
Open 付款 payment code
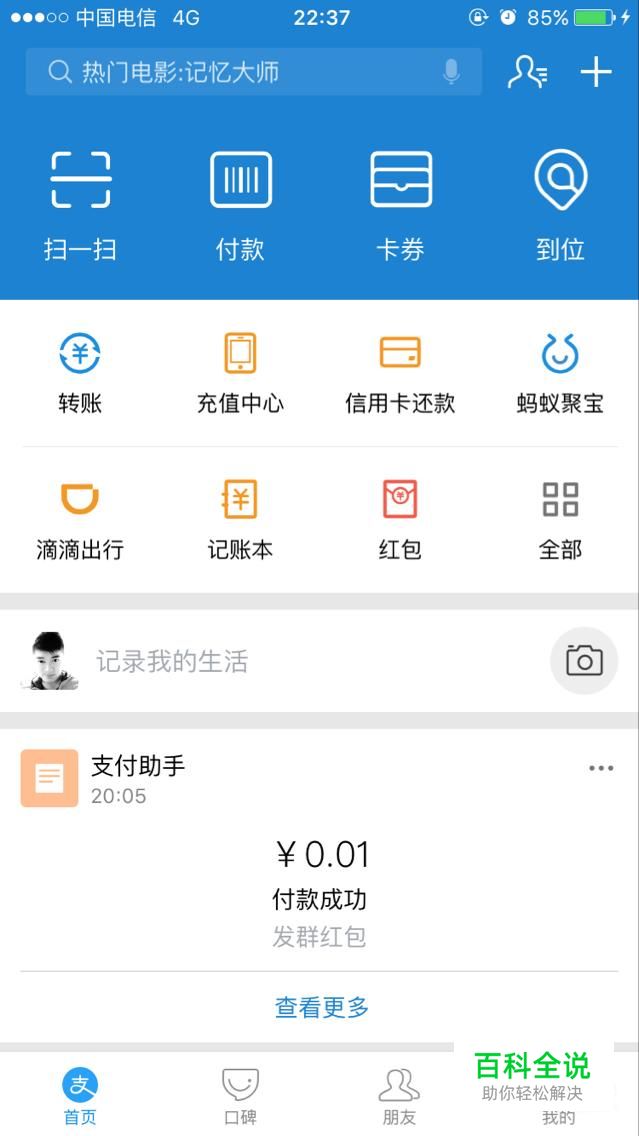pos(240,205)
